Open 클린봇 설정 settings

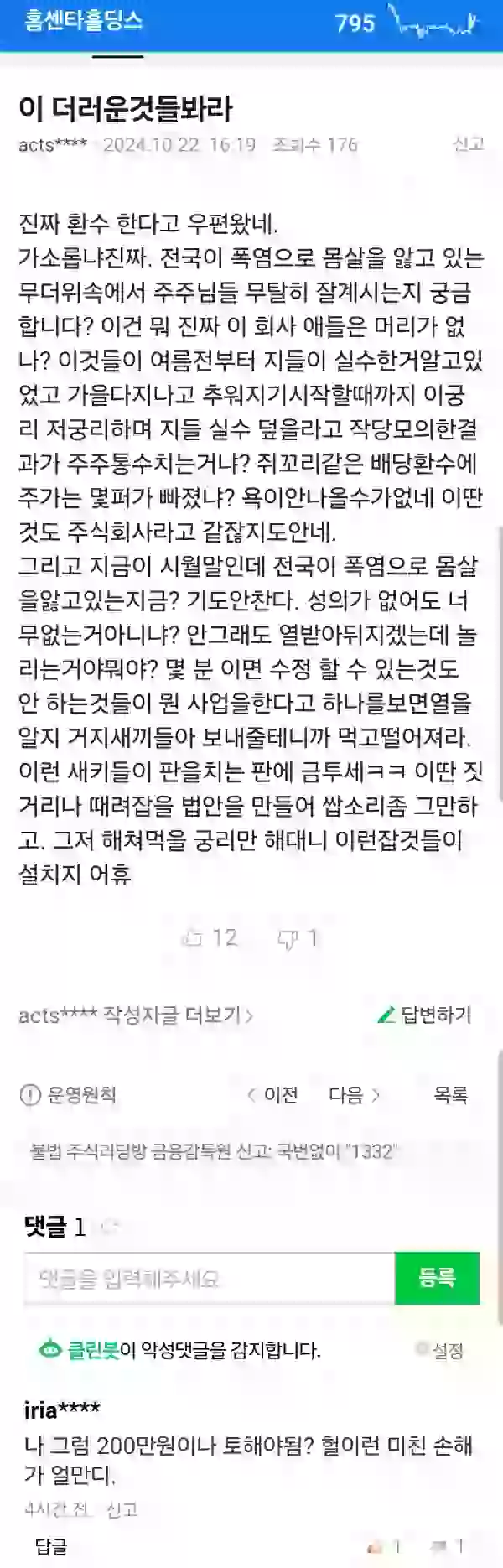(x=440, y=1350)
